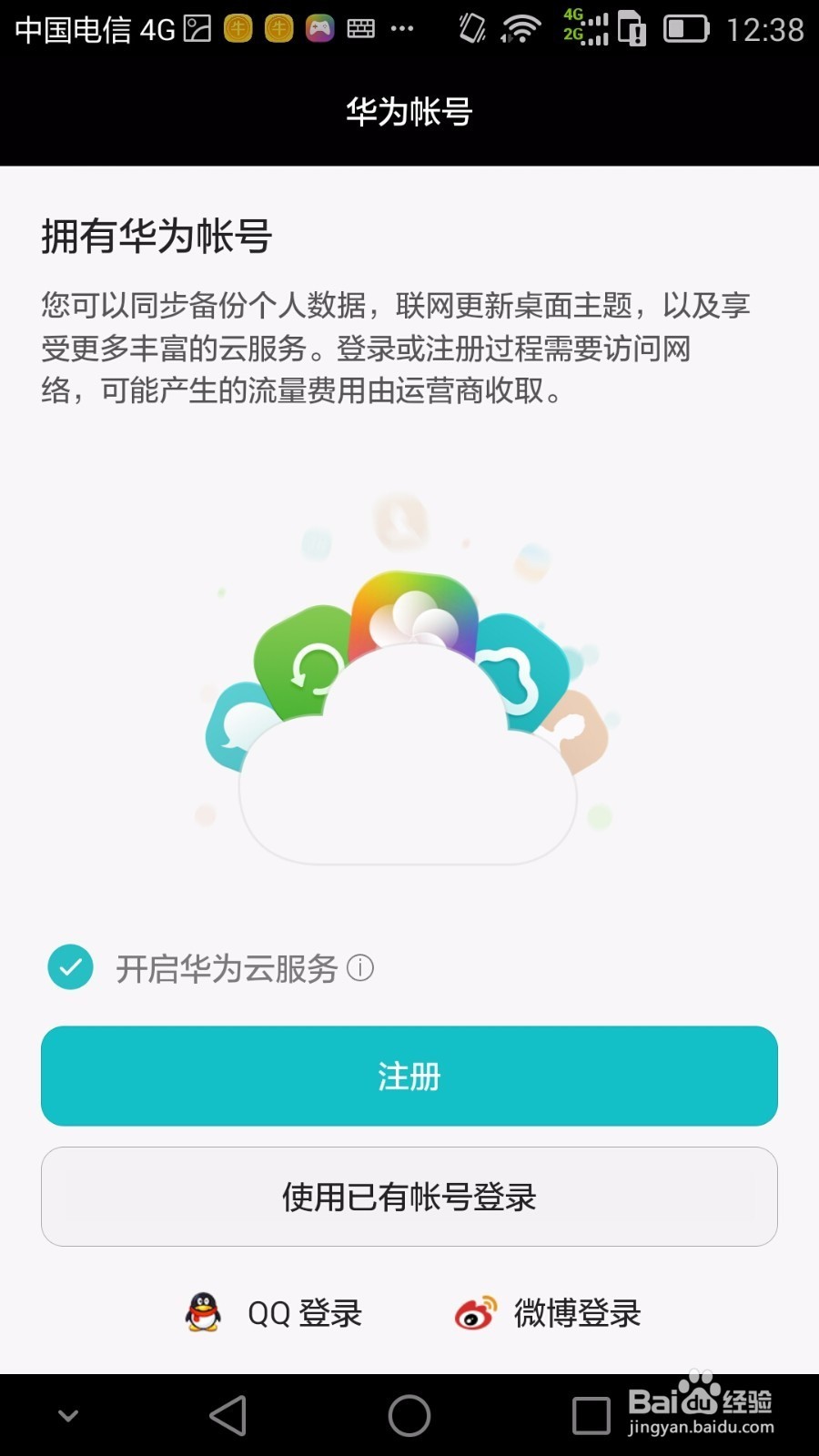The width and height of the screenshot is (819, 1456).
Task: Tap the battery indicator icon
Action: tap(687, 27)
